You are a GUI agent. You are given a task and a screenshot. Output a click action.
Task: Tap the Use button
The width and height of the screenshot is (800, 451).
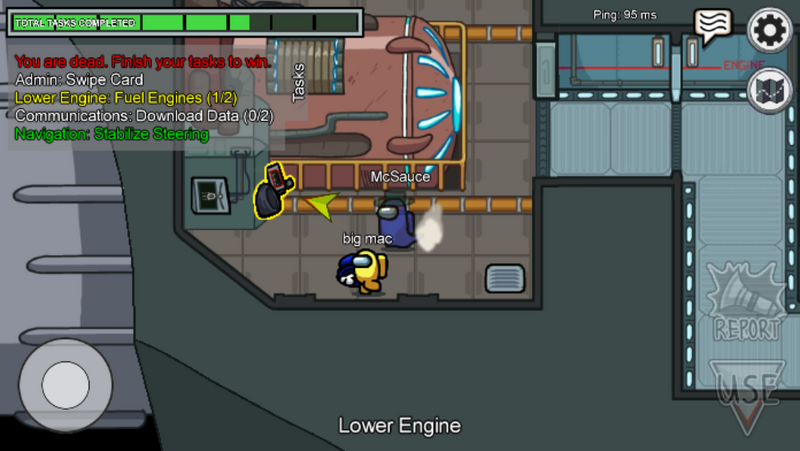(747, 393)
